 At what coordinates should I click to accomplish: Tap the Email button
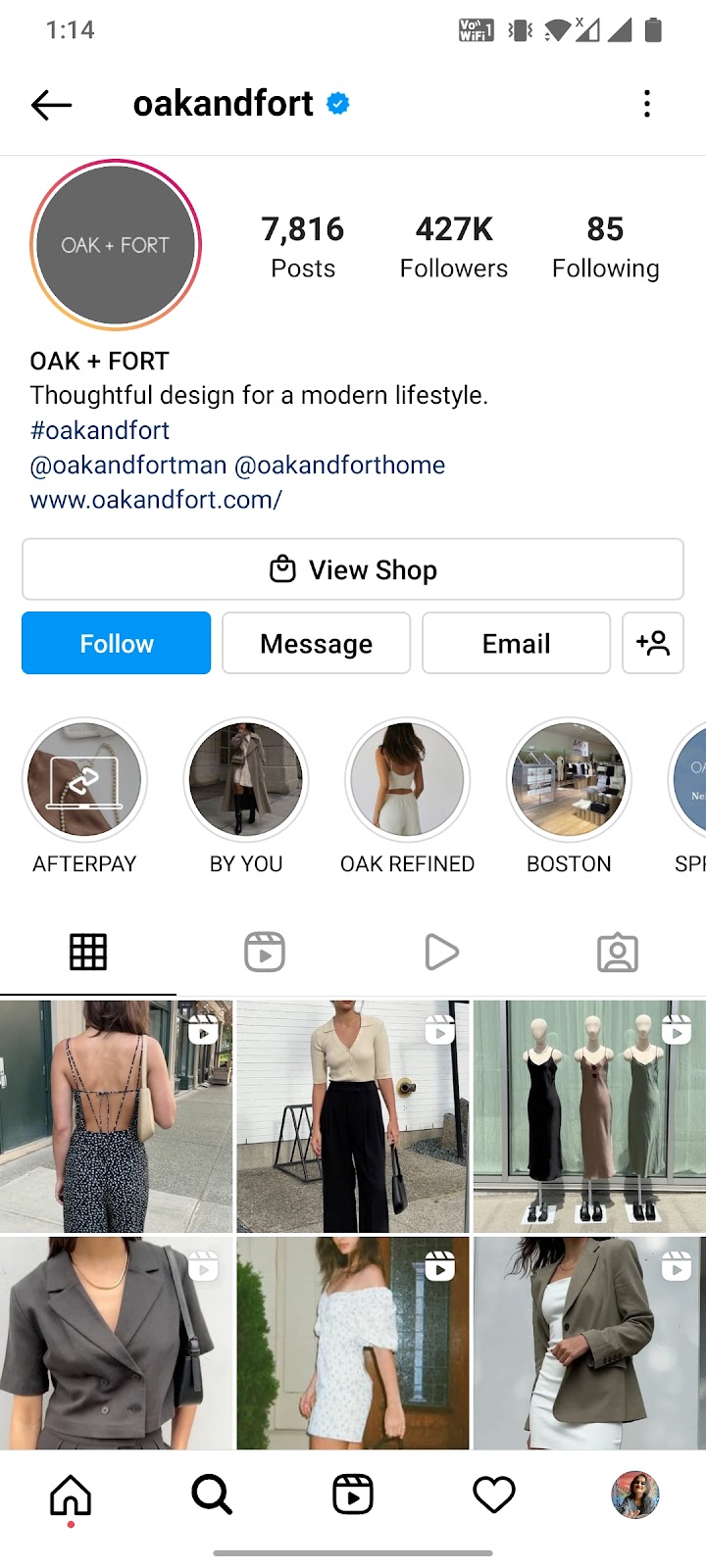516,643
